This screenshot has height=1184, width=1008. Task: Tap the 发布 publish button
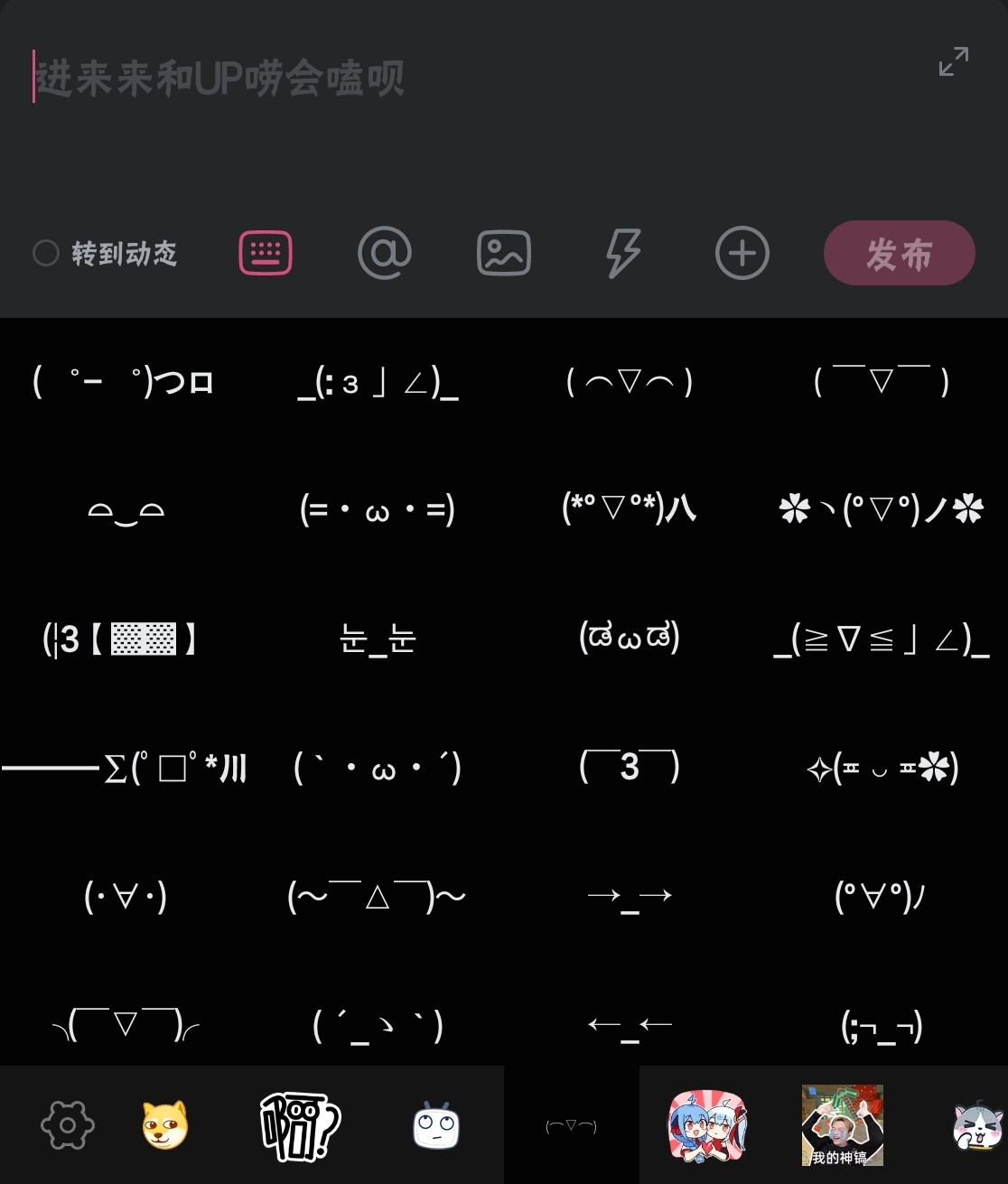(899, 253)
